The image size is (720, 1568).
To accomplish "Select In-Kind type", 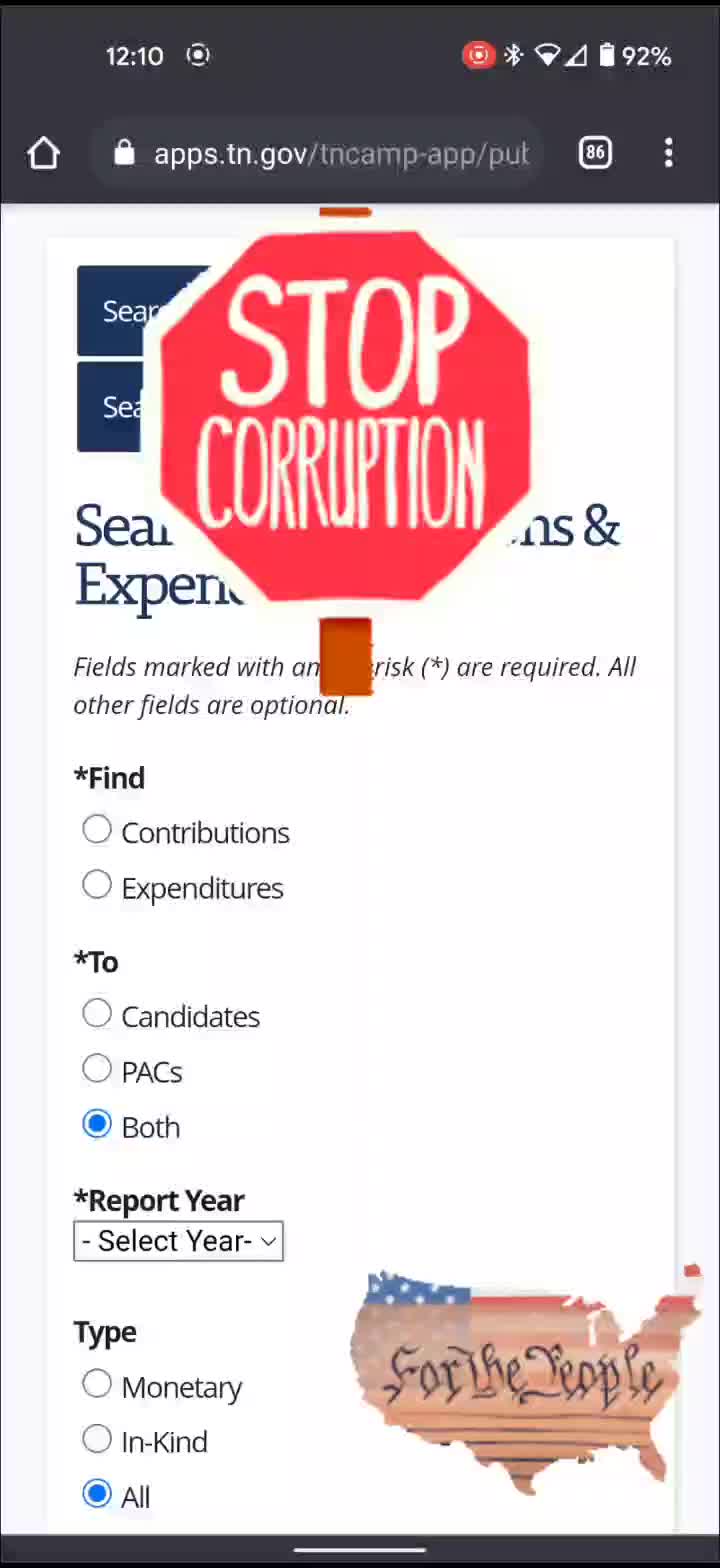I will click(x=97, y=1439).
